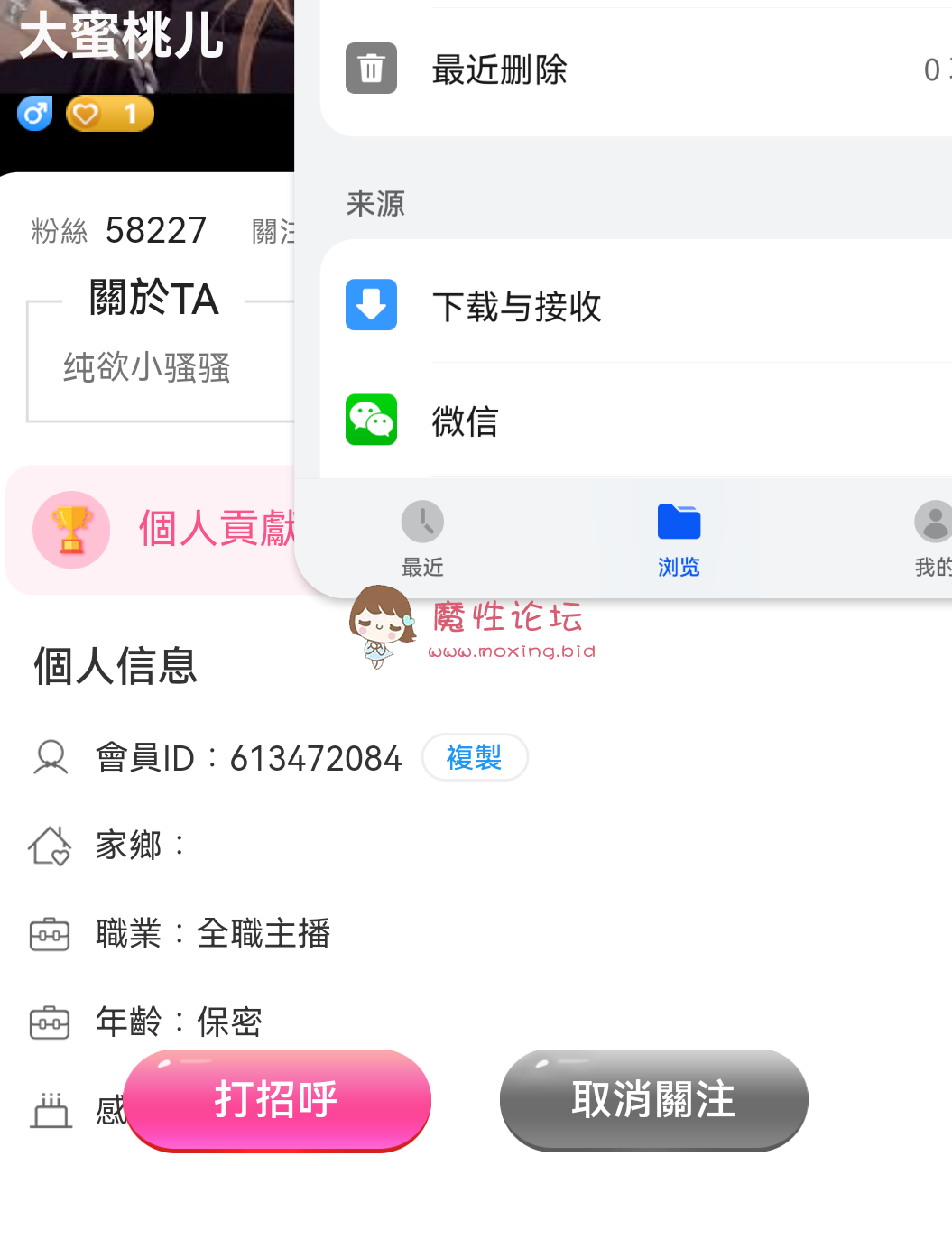Click the gender badge on the profile photo
952x1258 pixels.
pos(34,114)
